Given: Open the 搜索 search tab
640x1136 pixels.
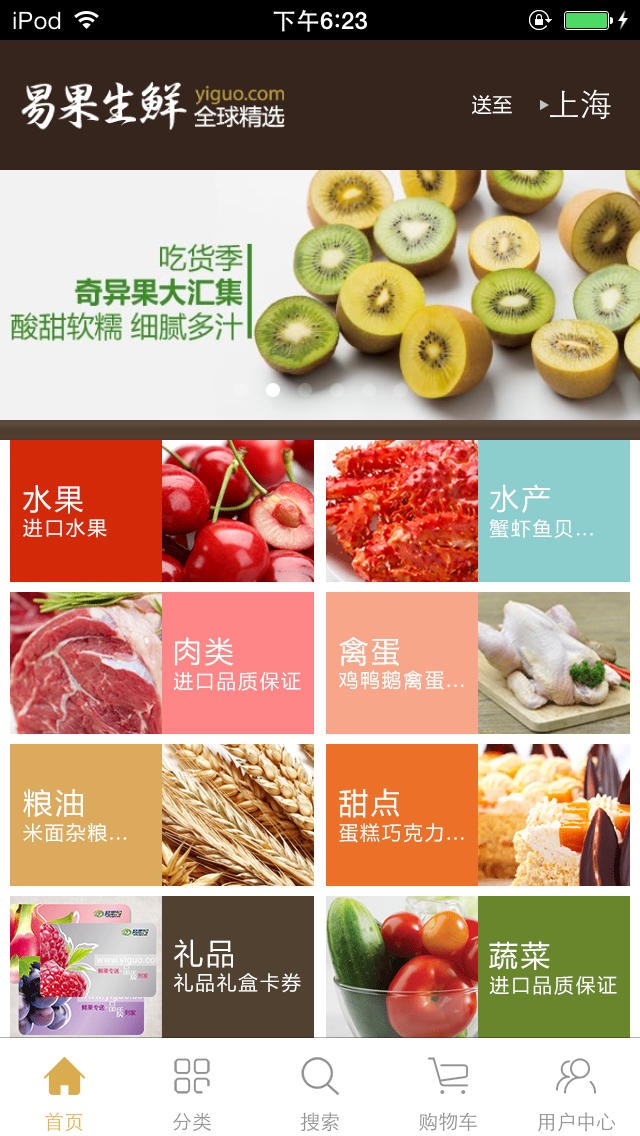Looking at the screenshot, I should 320,1090.
